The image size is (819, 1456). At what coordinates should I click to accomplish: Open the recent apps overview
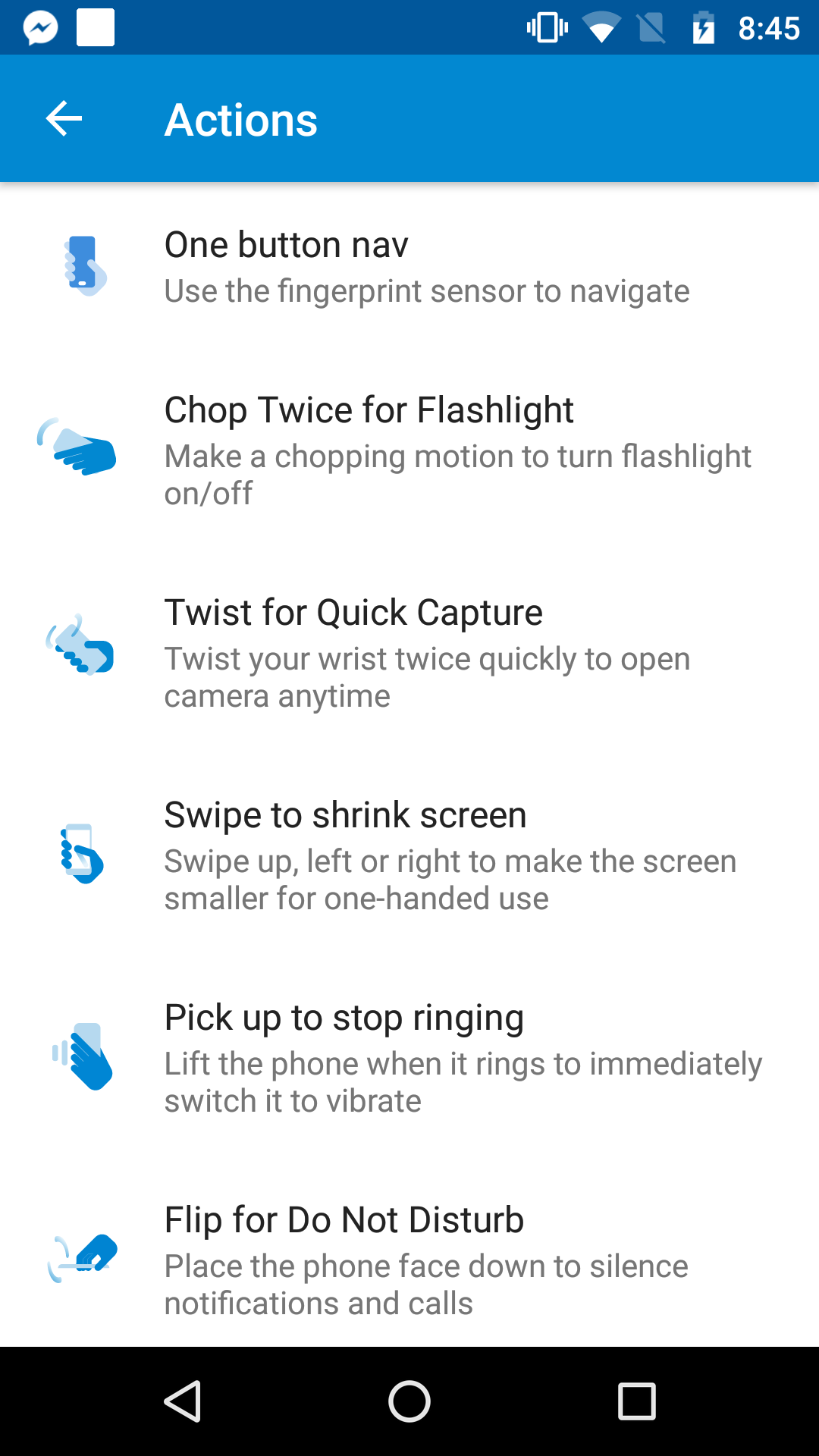pyautogui.click(x=636, y=1401)
